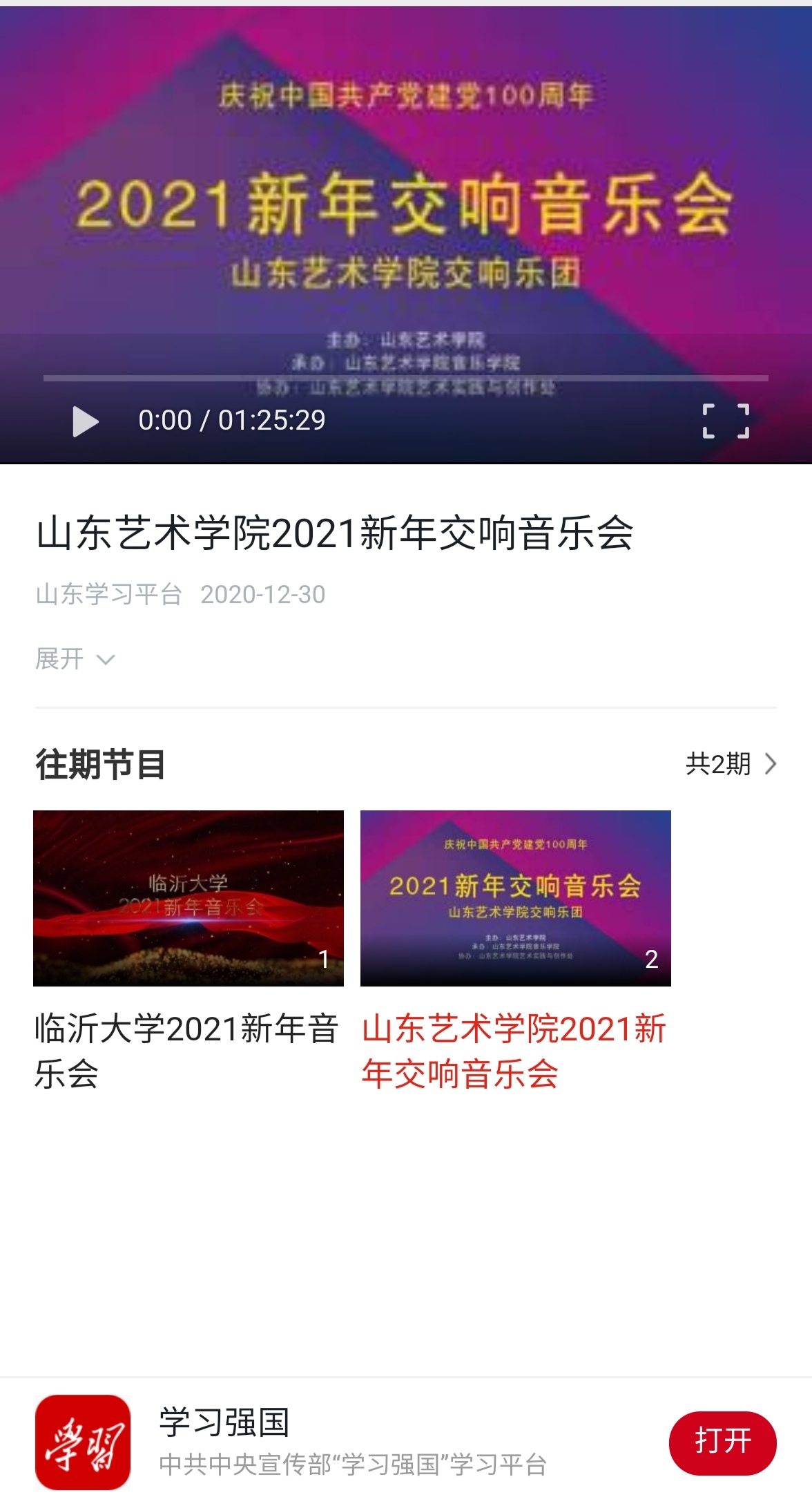Tap the video progress bar

tap(406, 379)
